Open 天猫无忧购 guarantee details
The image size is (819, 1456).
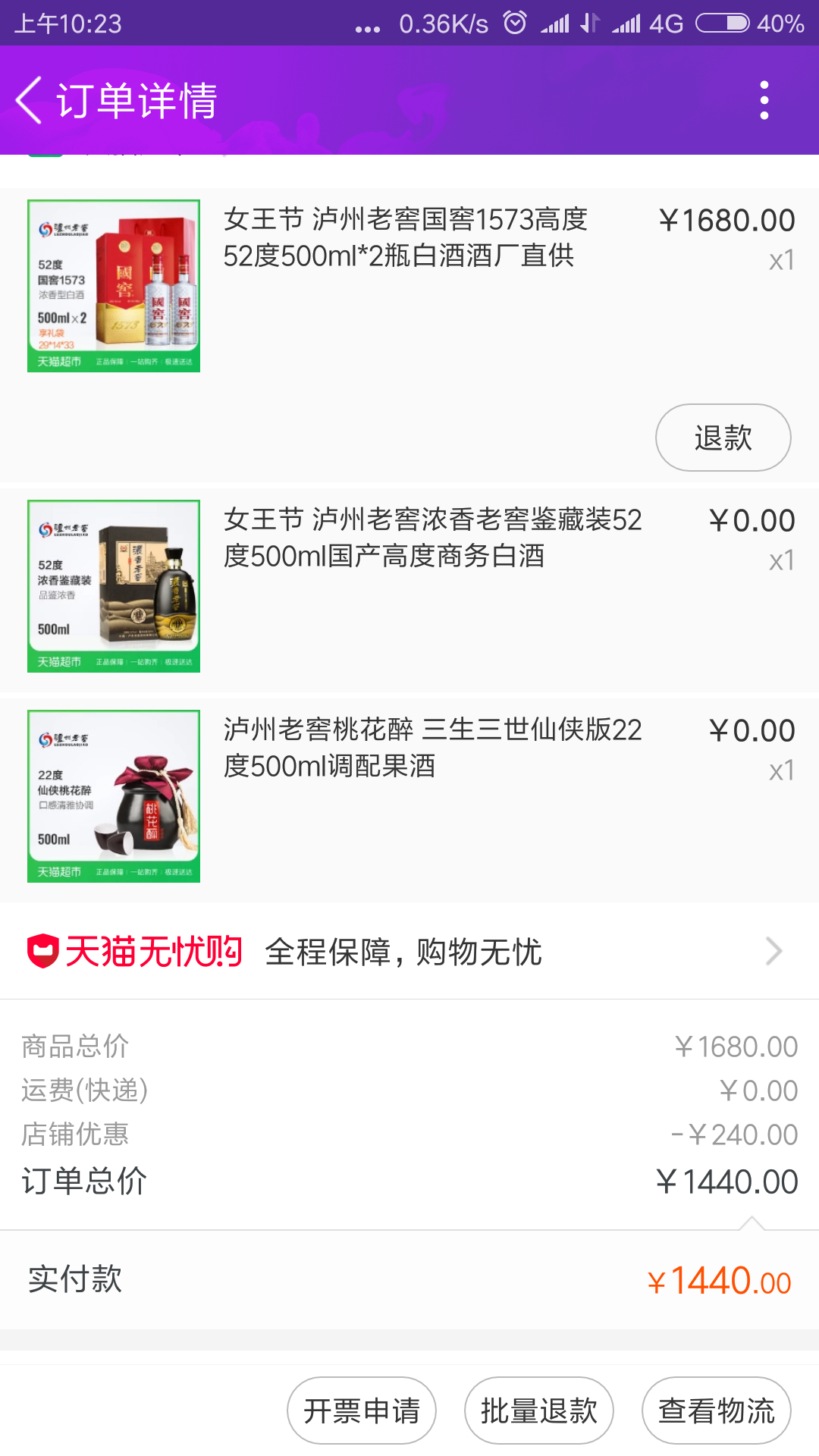409,951
